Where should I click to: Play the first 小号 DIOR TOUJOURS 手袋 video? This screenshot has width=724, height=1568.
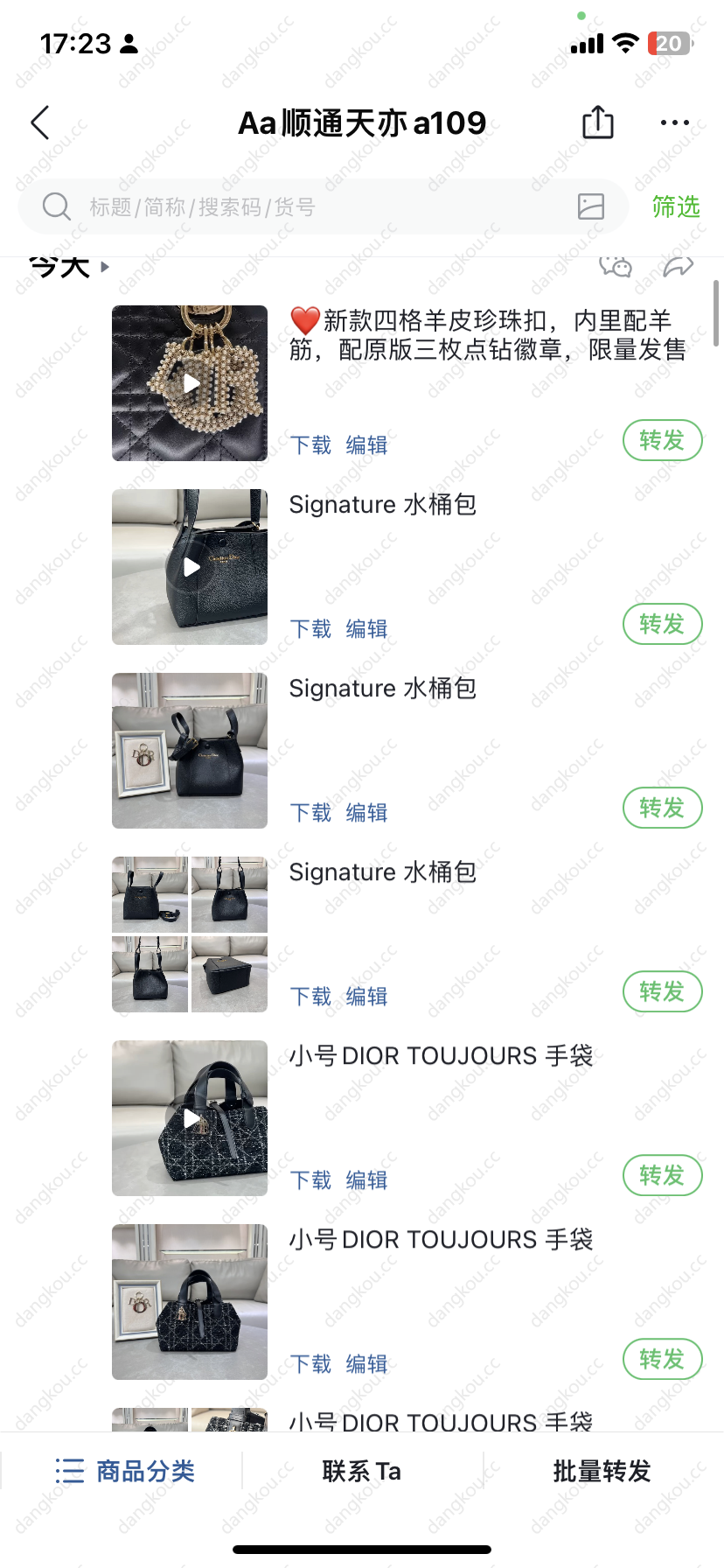click(190, 1118)
